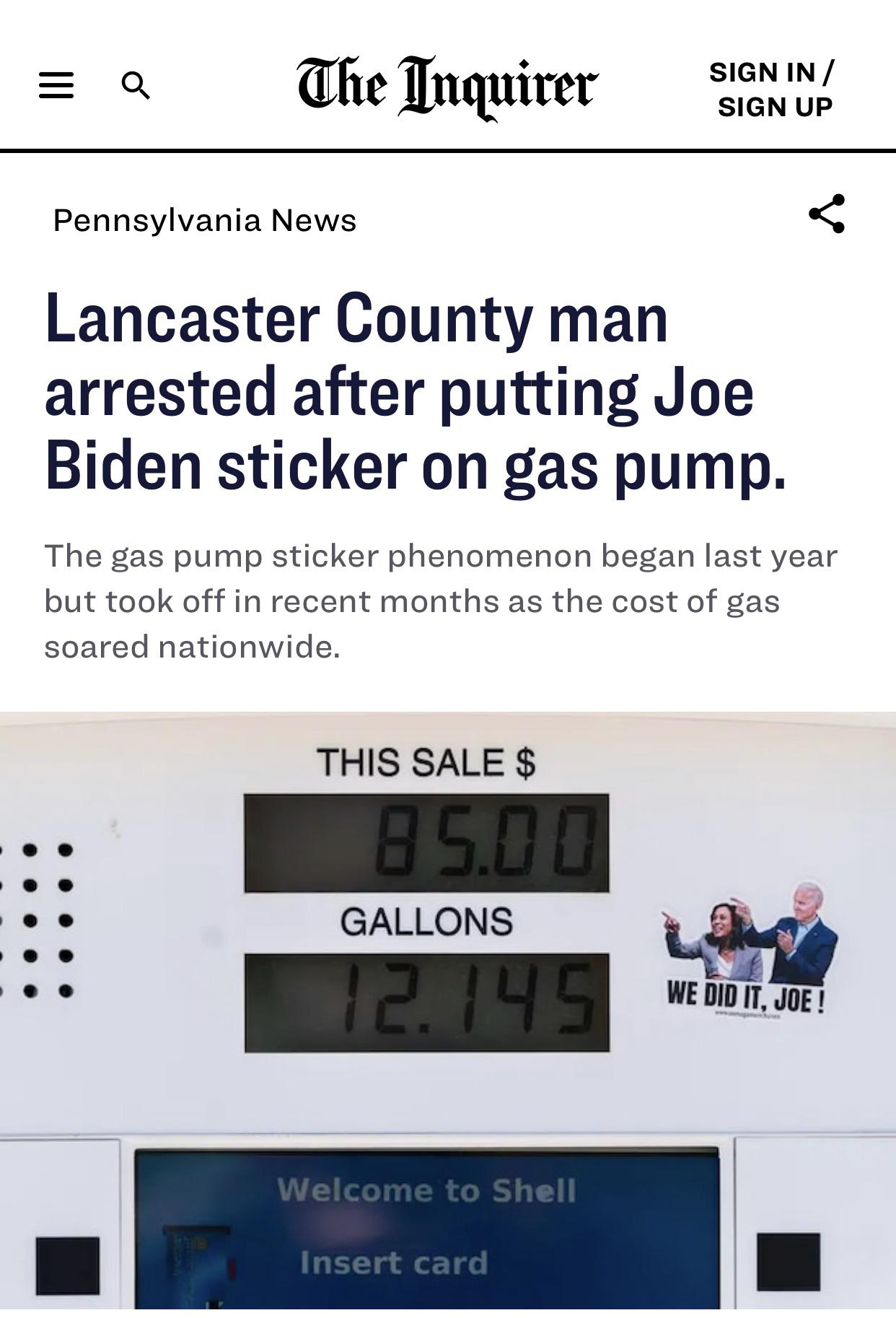Share this article
Image resolution: width=896 pixels, height=1318 pixels.
point(827,214)
